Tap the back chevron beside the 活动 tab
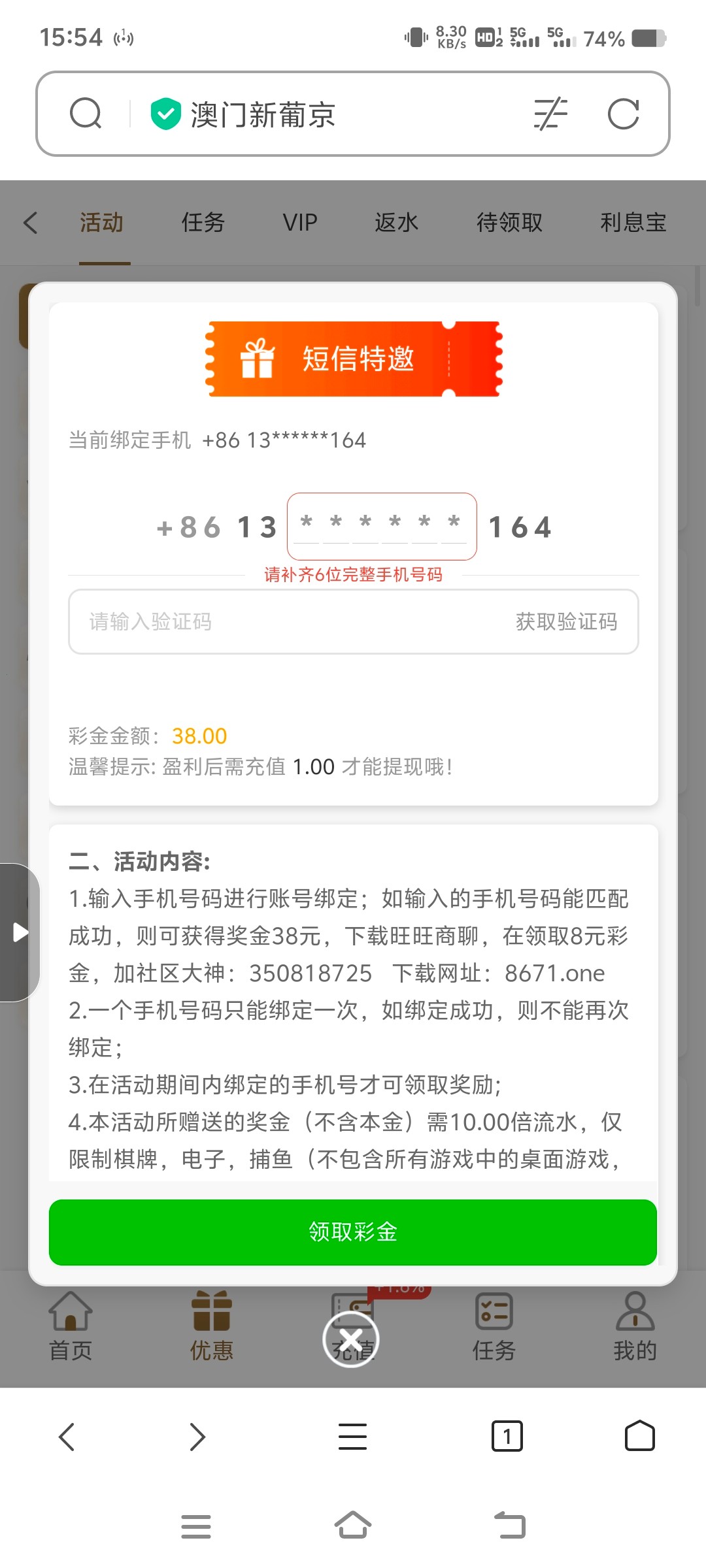The width and height of the screenshot is (706, 1568). [x=31, y=223]
